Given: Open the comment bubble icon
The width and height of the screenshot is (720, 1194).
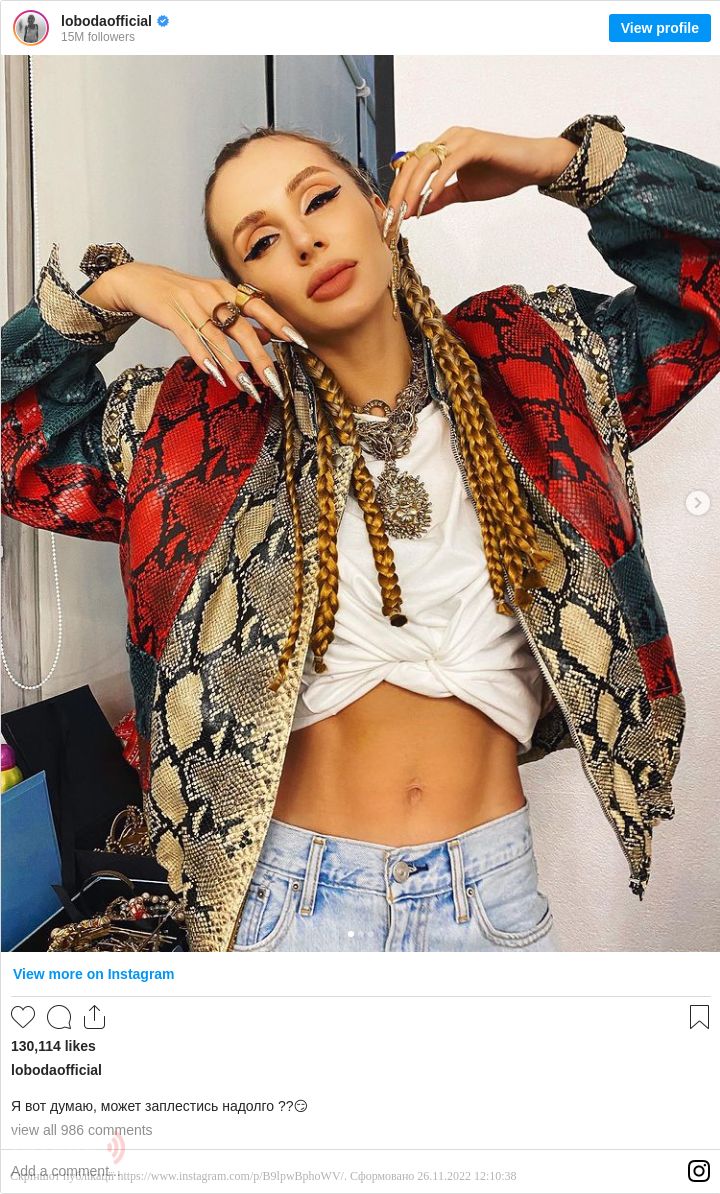Looking at the screenshot, I should [x=59, y=1017].
